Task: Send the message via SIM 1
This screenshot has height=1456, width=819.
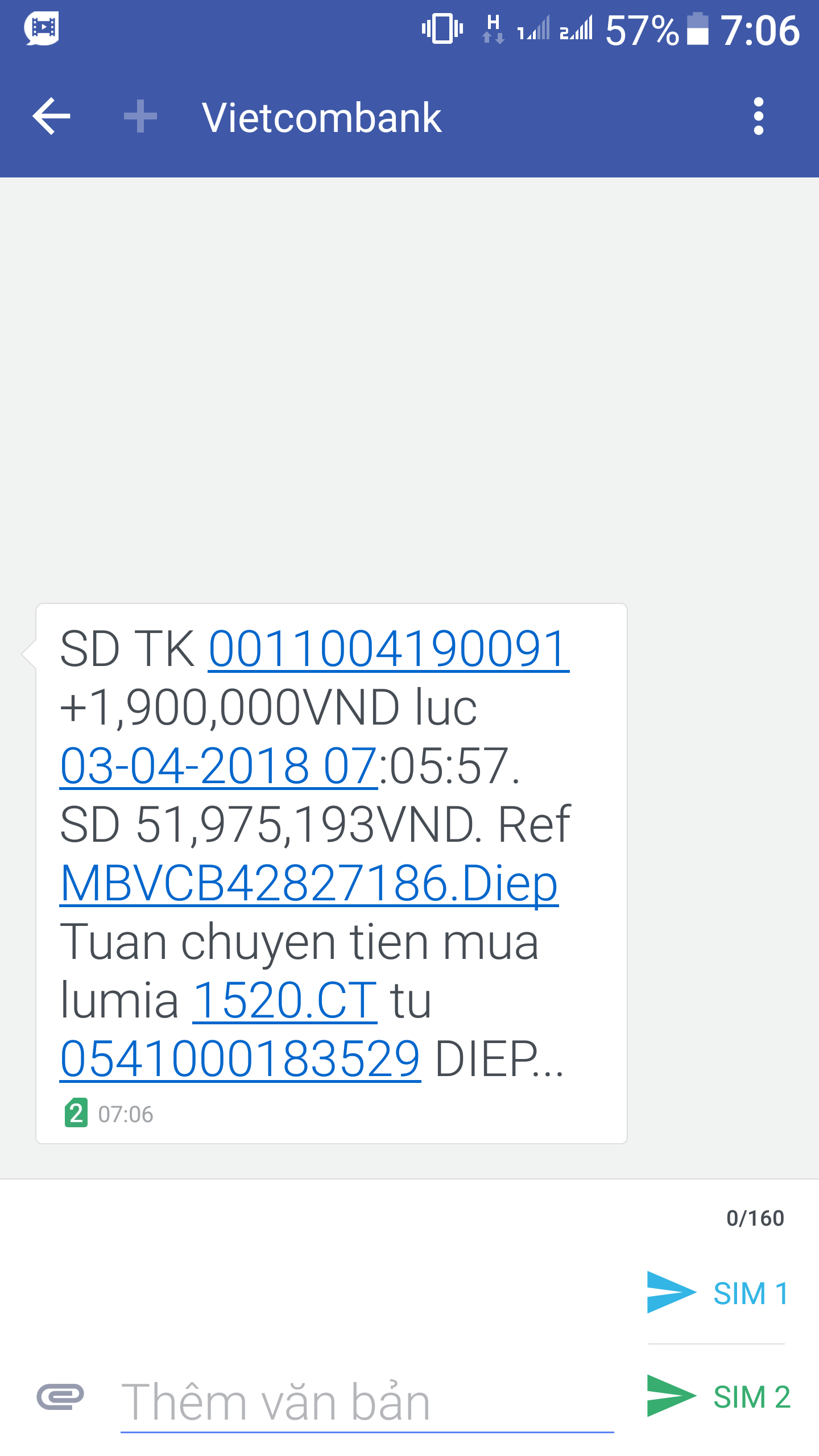Action: [718, 1293]
